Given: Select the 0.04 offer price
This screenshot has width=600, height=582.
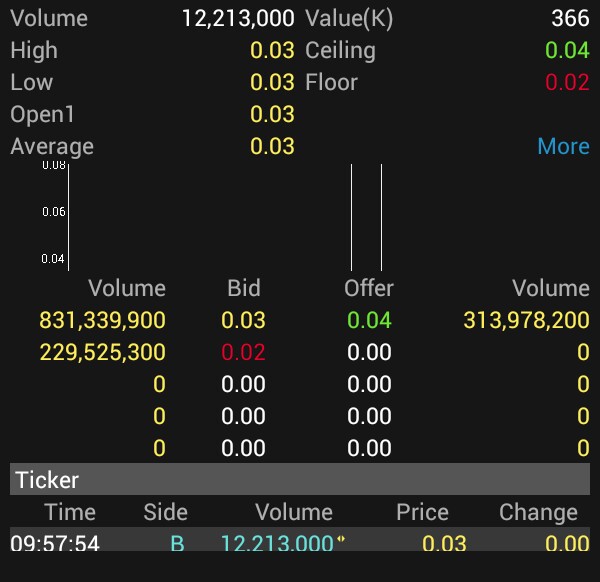Looking at the screenshot, I should [x=369, y=320].
